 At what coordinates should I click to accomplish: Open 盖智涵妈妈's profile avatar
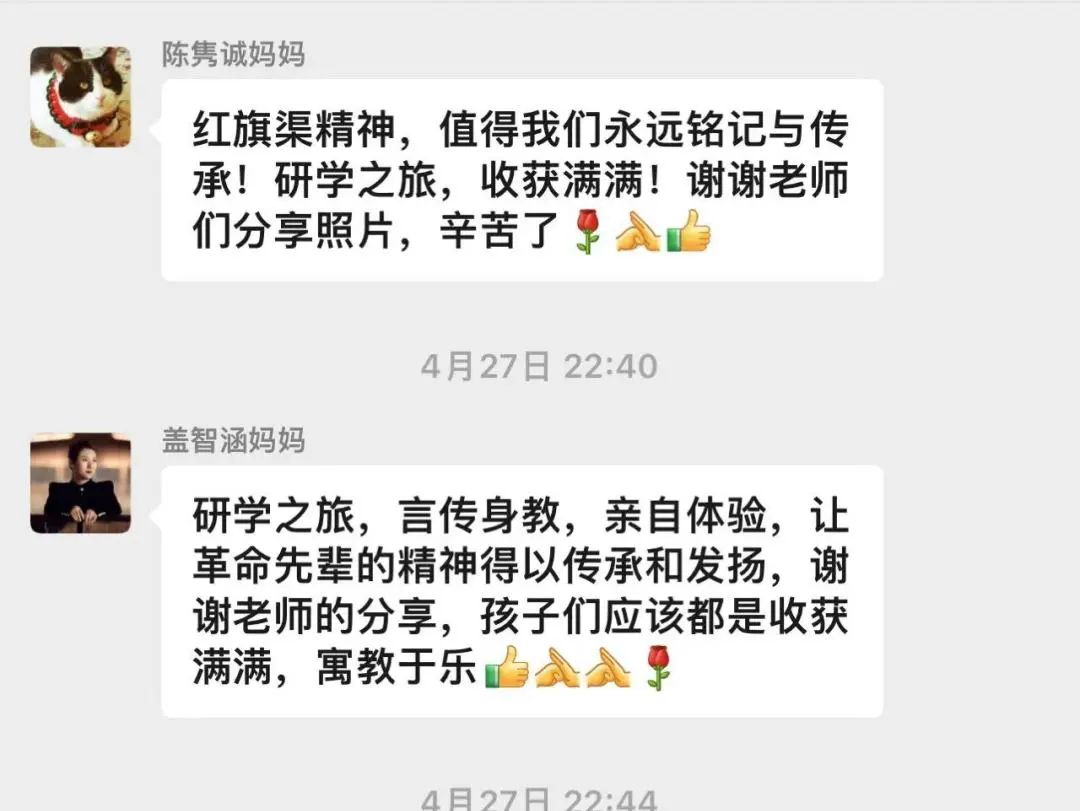[80, 483]
